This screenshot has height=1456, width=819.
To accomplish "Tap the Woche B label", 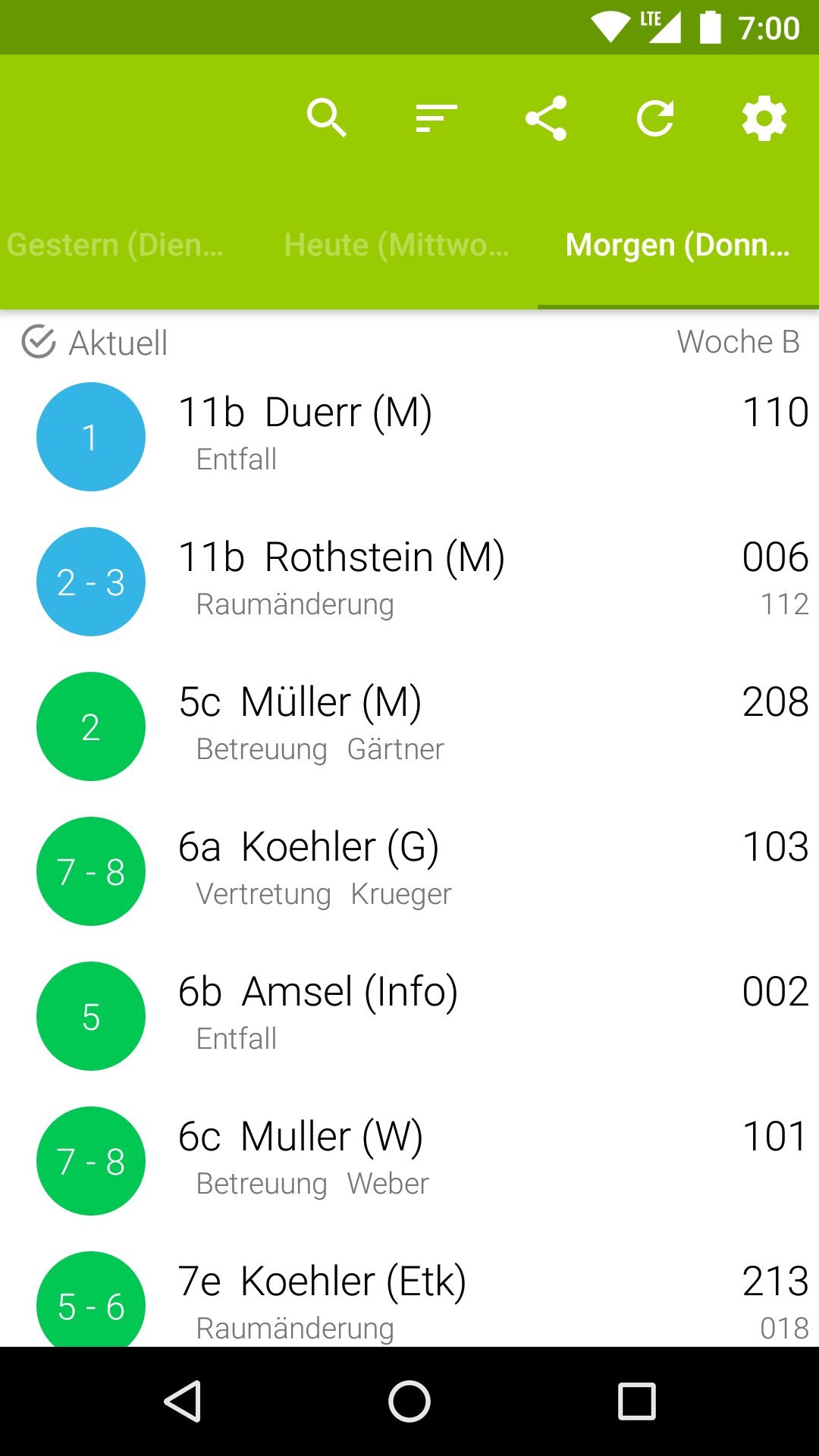I will click(739, 342).
